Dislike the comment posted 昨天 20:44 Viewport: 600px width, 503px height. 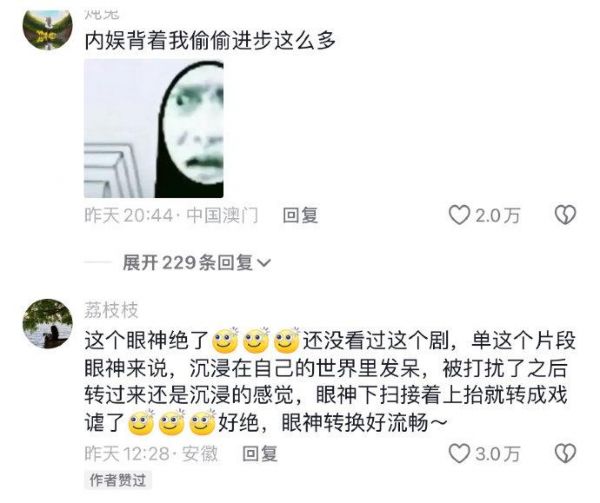tap(565, 215)
